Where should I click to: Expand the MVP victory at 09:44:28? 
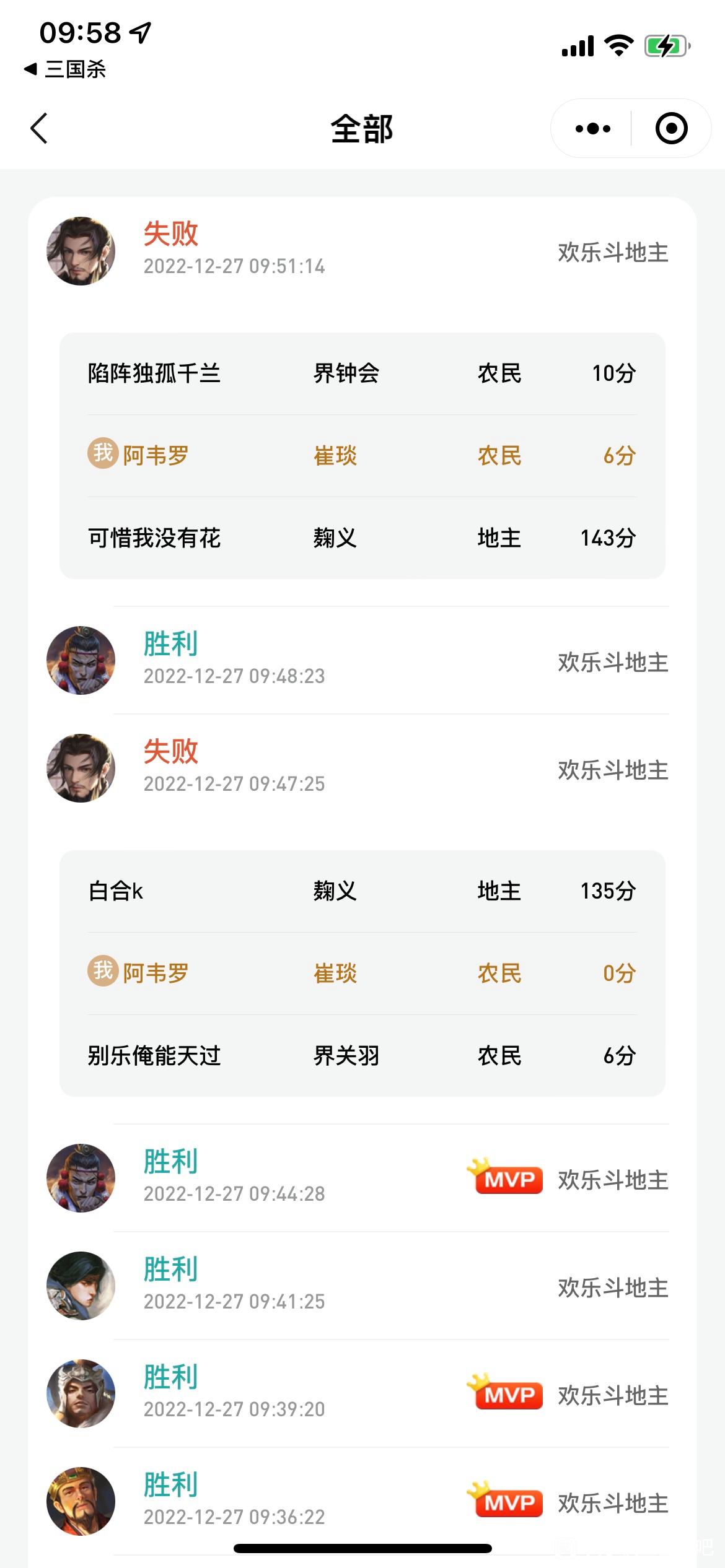(x=362, y=1178)
